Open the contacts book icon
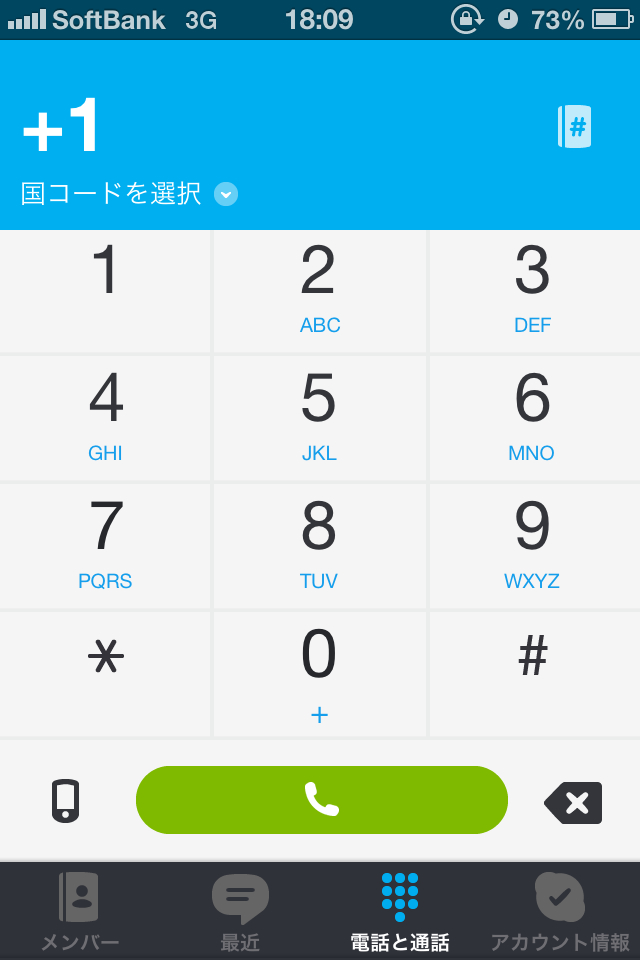The height and width of the screenshot is (960, 640). 574,127
